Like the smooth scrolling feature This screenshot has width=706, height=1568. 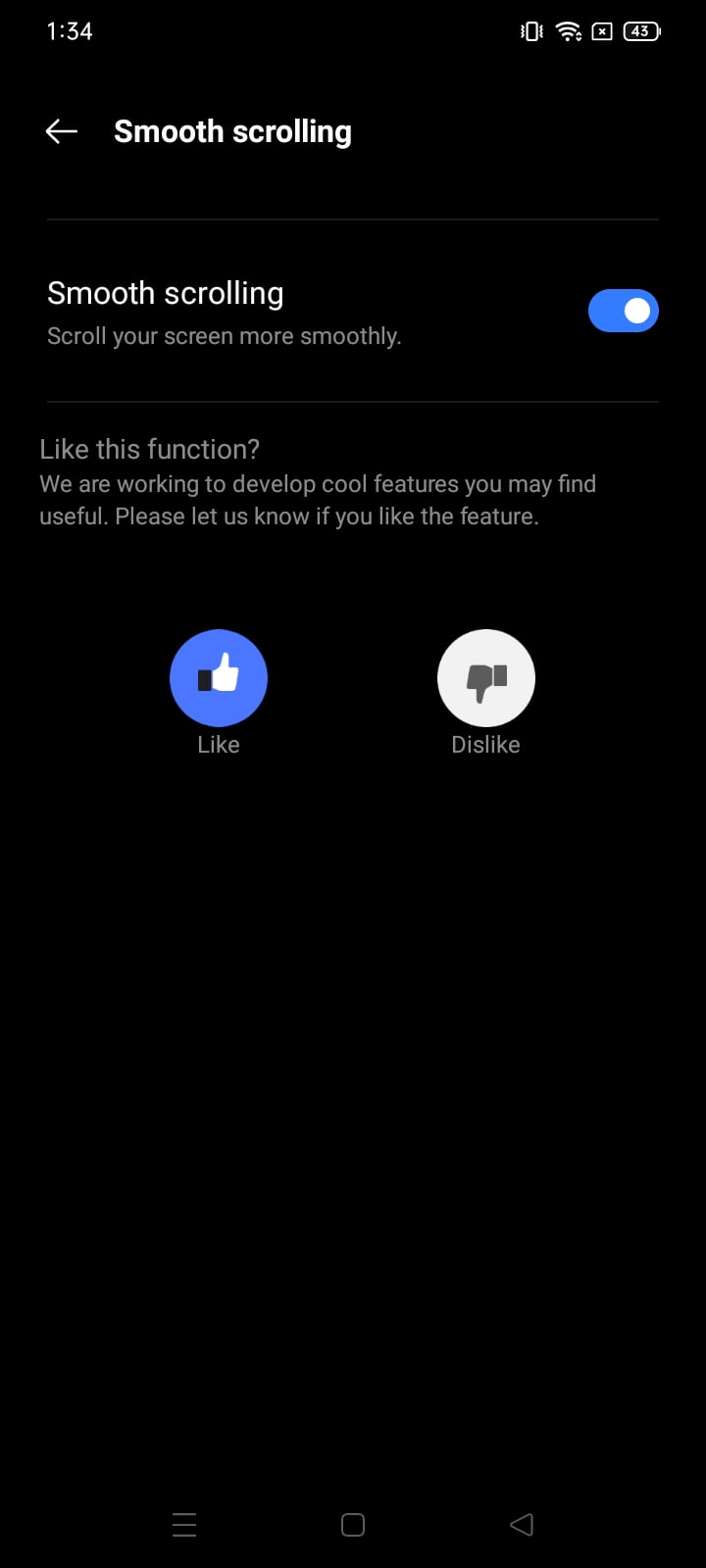[219, 678]
